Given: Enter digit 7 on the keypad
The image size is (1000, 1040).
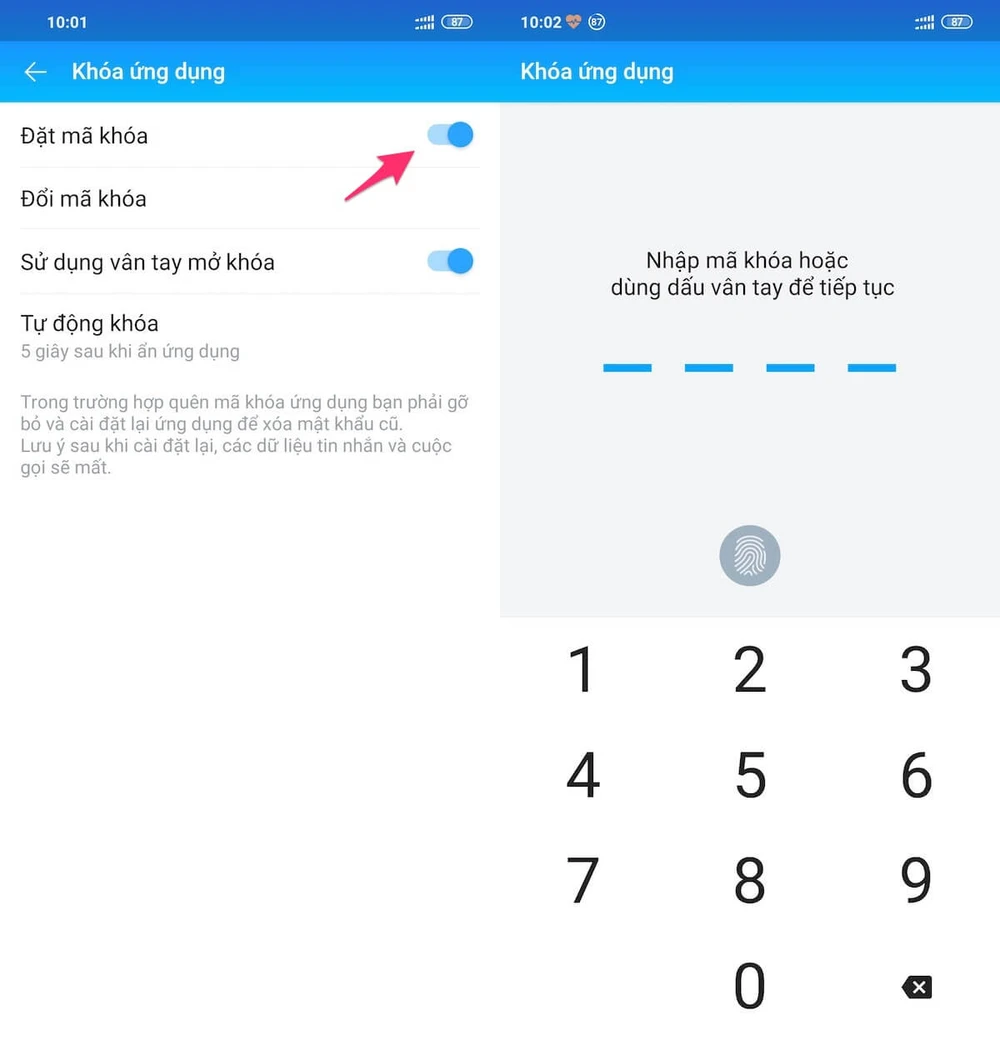Looking at the screenshot, I should [x=582, y=880].
